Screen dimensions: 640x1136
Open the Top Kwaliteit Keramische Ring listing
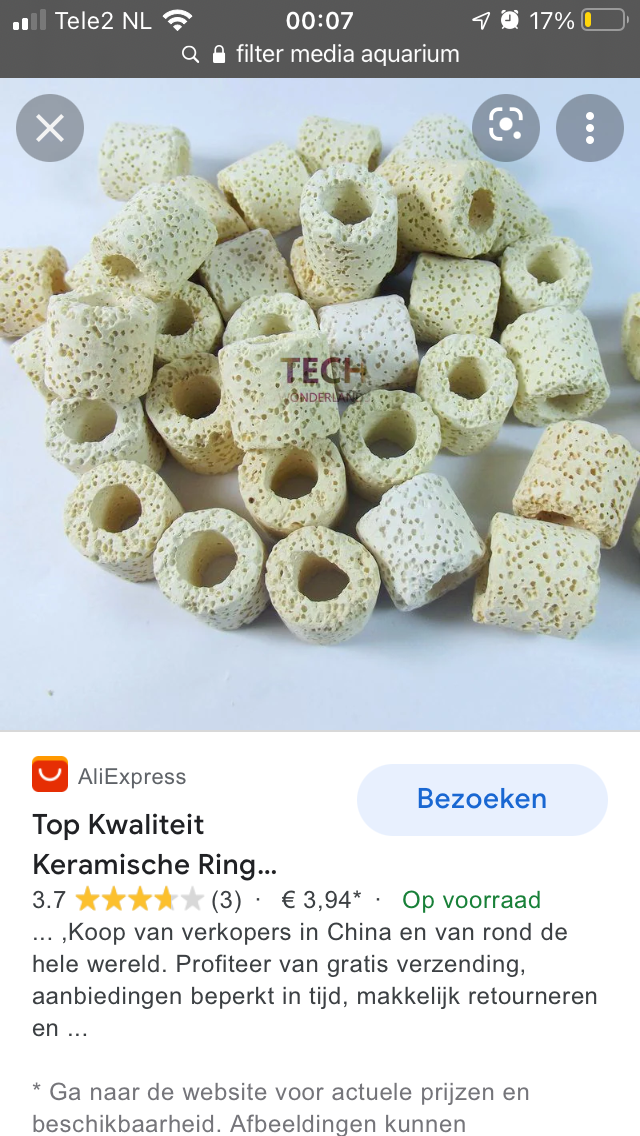coord(154,844)
